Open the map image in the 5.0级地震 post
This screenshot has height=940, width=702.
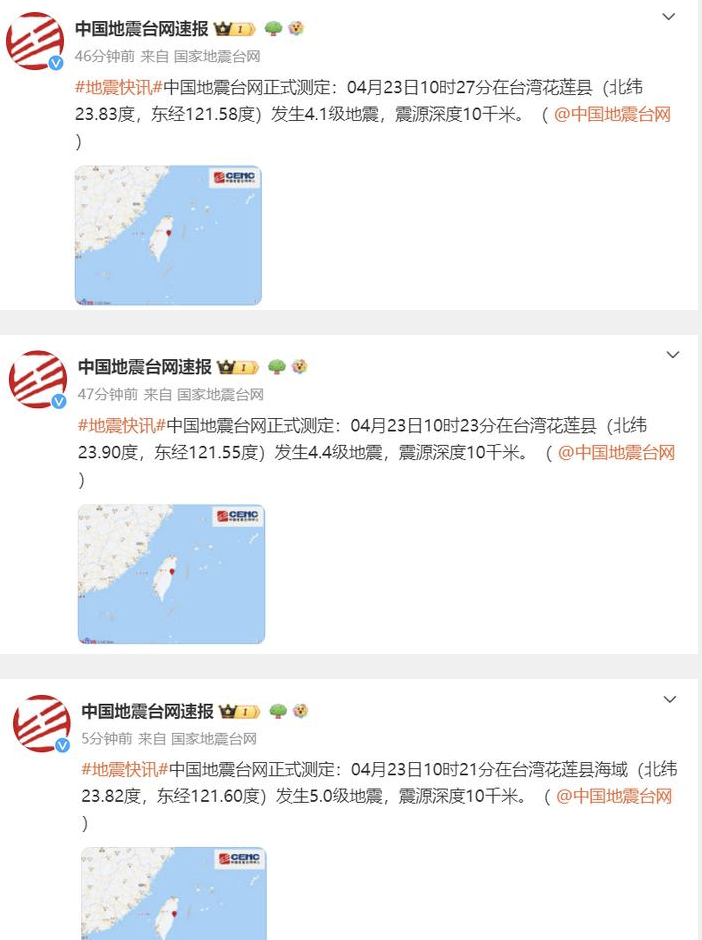[174, 893]
